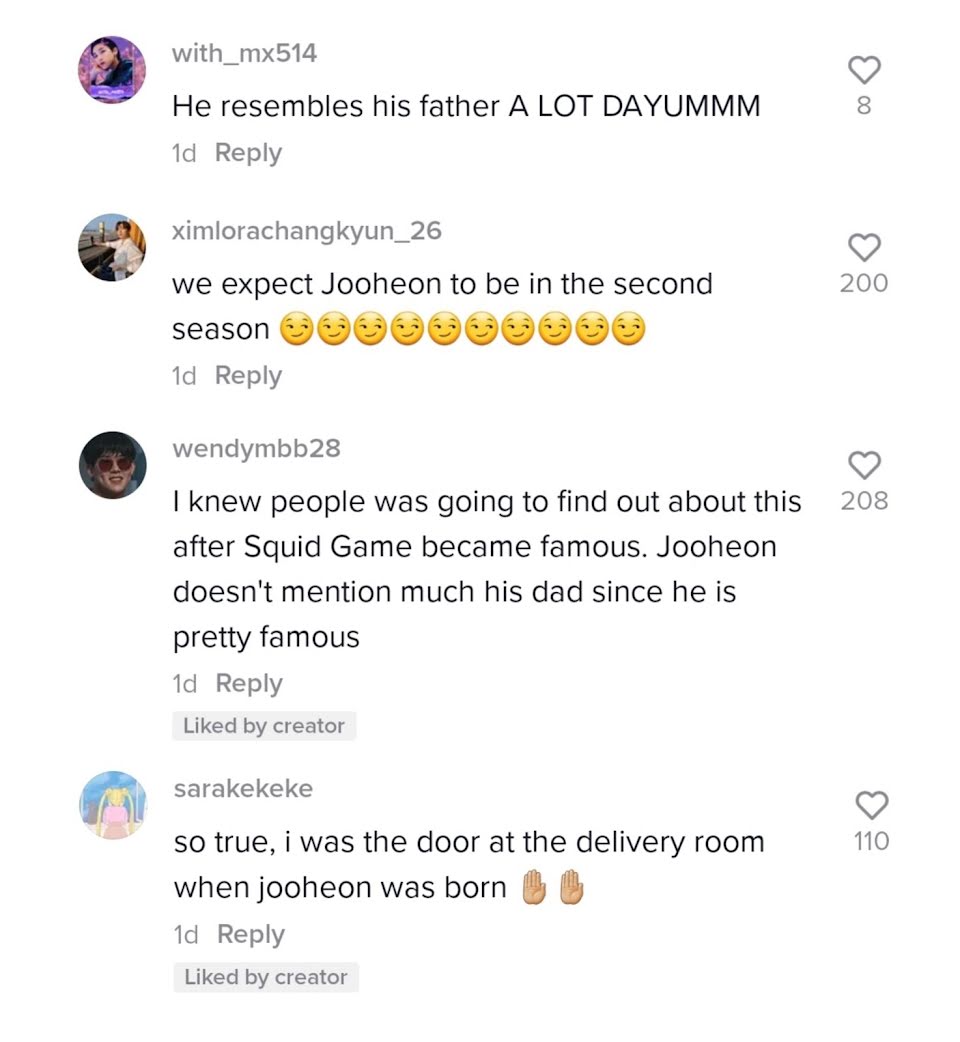Visit sarakekeke's profile from username
Image resolution: width=960 pixels, height=1042 pixels.
pyautogui.click(x=243, y=788)
